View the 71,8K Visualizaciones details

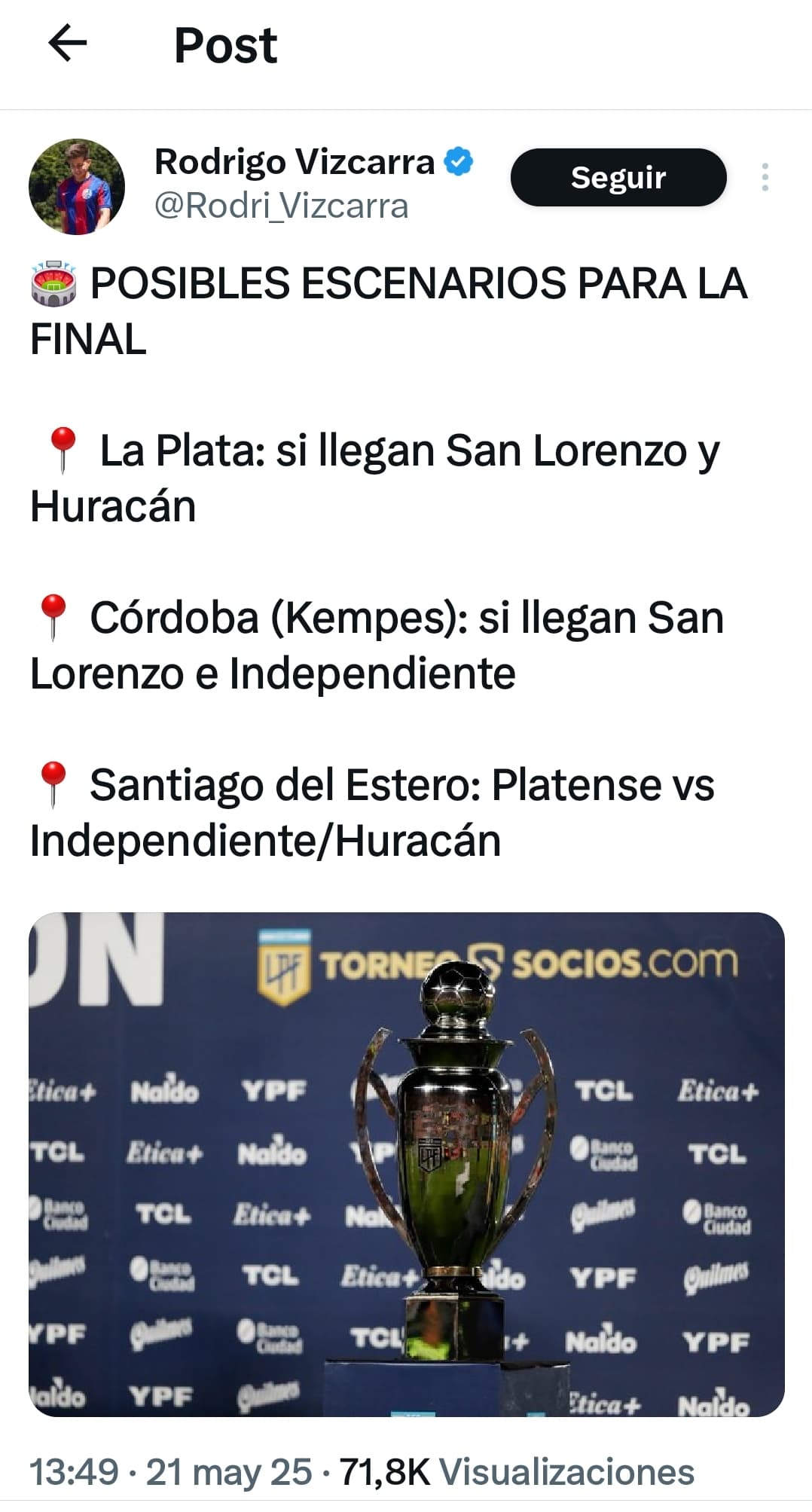point(517,1472)
